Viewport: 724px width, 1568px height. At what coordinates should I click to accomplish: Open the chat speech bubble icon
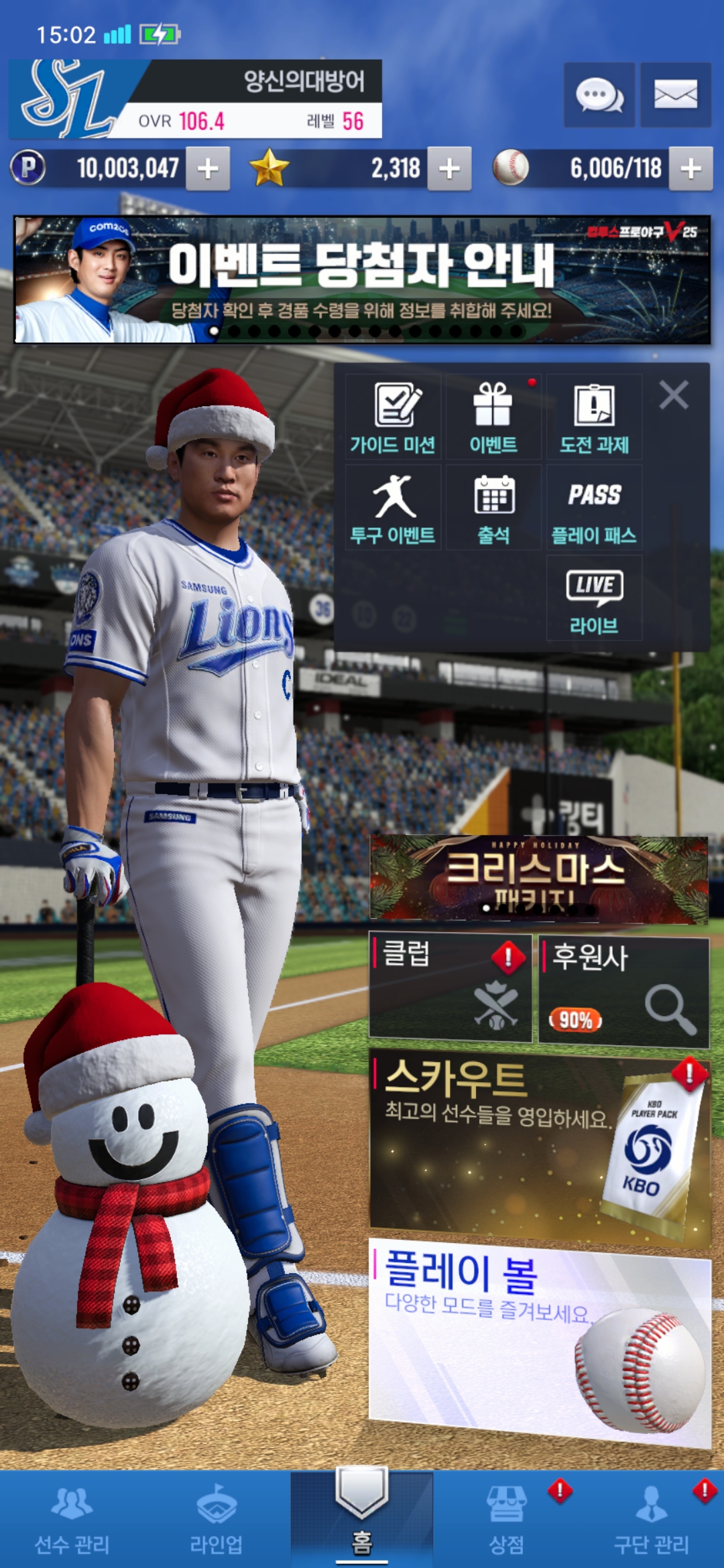pyautogui.click(x=599, y=95)
